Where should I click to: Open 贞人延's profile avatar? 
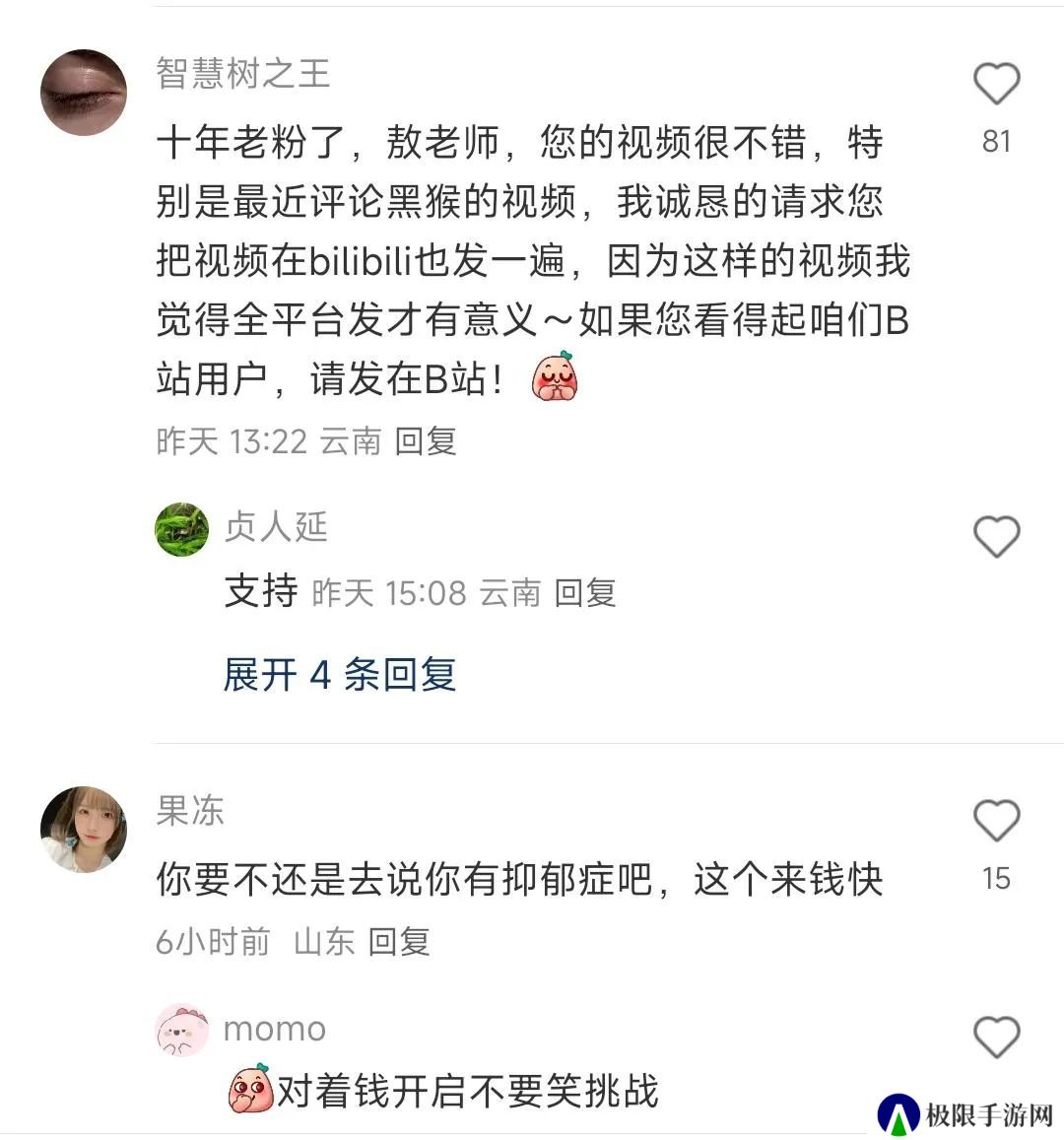click(x=182, y=529)
